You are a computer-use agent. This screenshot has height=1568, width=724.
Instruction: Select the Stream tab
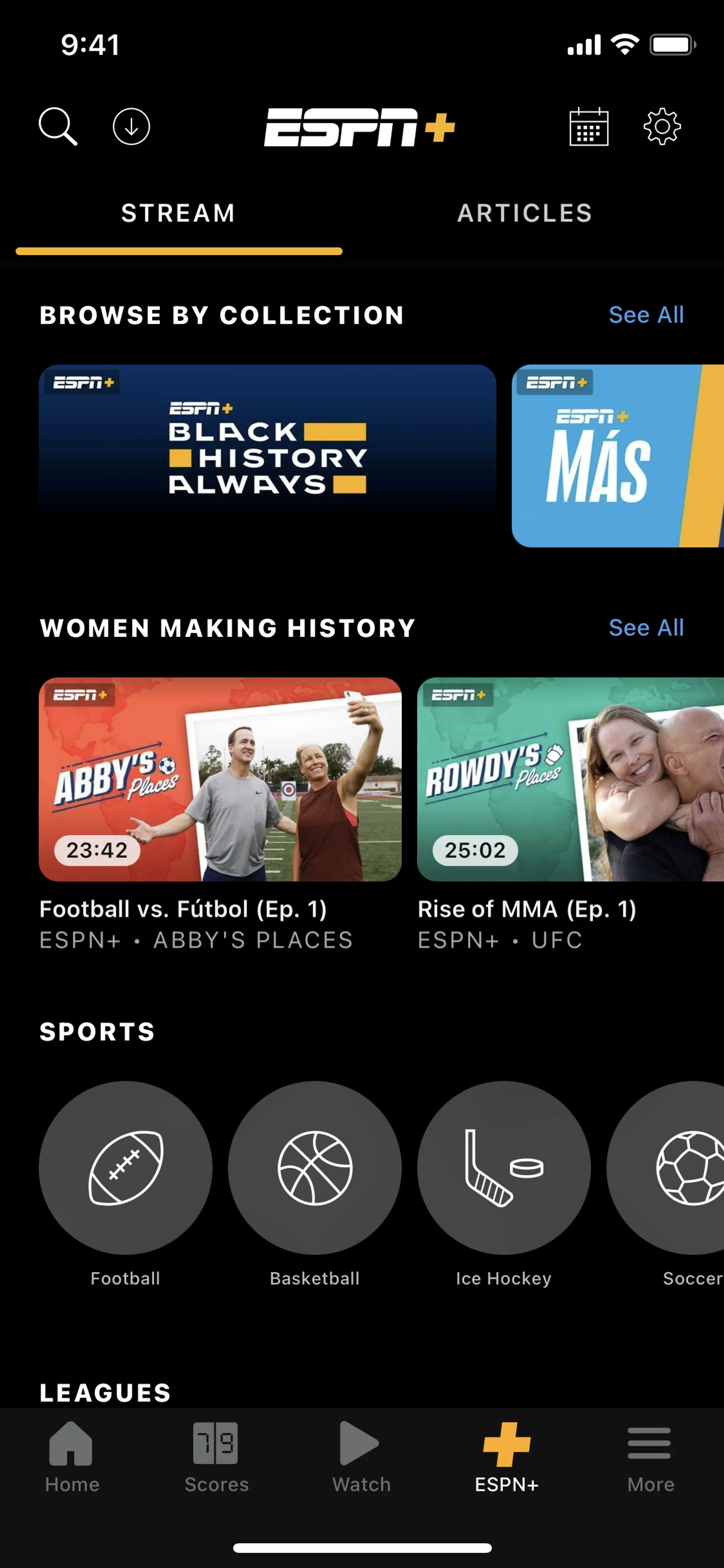pyautogui.click(x=178, y=213)
